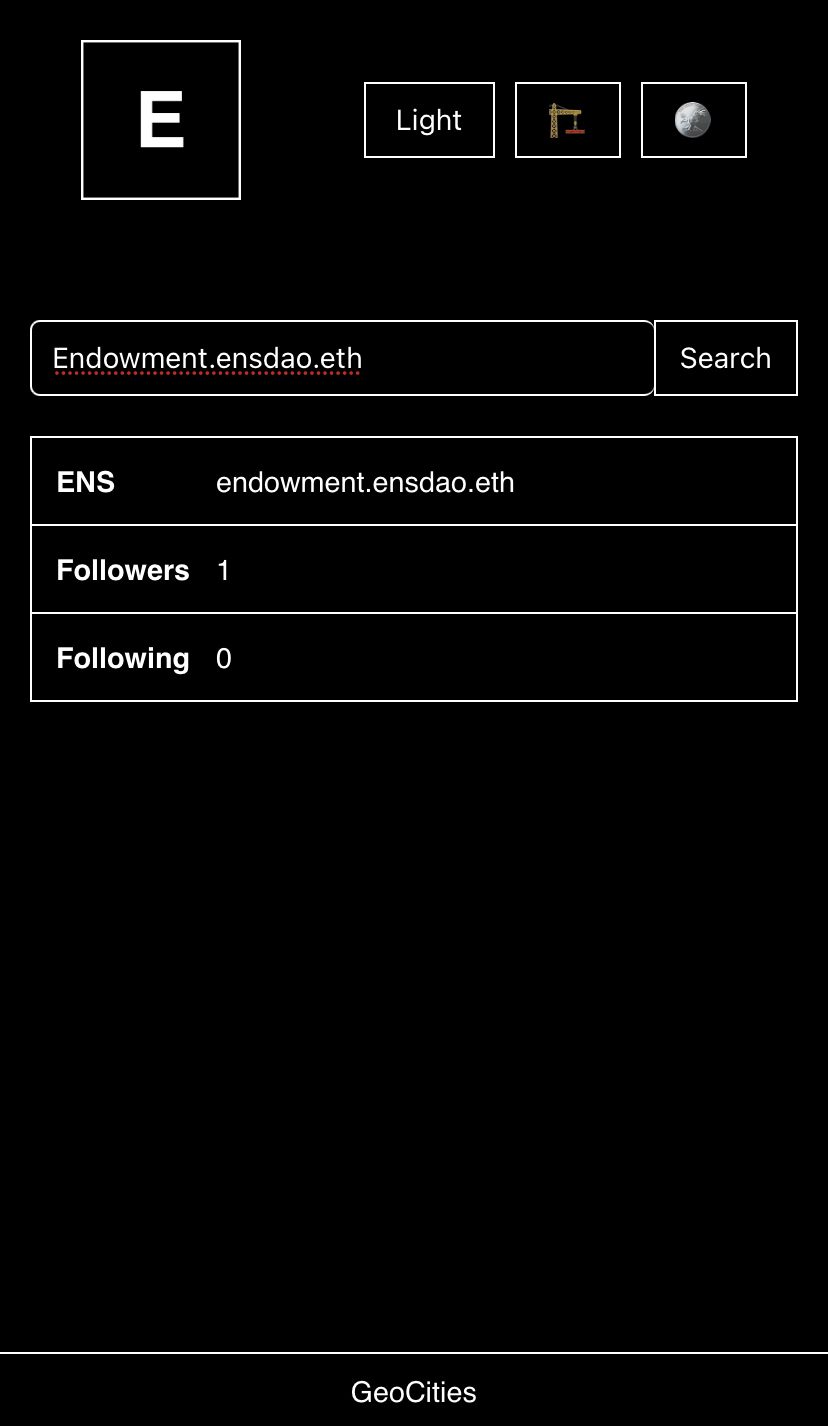Image resolution: width=828 pixels, height=1426 pixels.
Task: Switch to Light theme
Action: point(429,120)
